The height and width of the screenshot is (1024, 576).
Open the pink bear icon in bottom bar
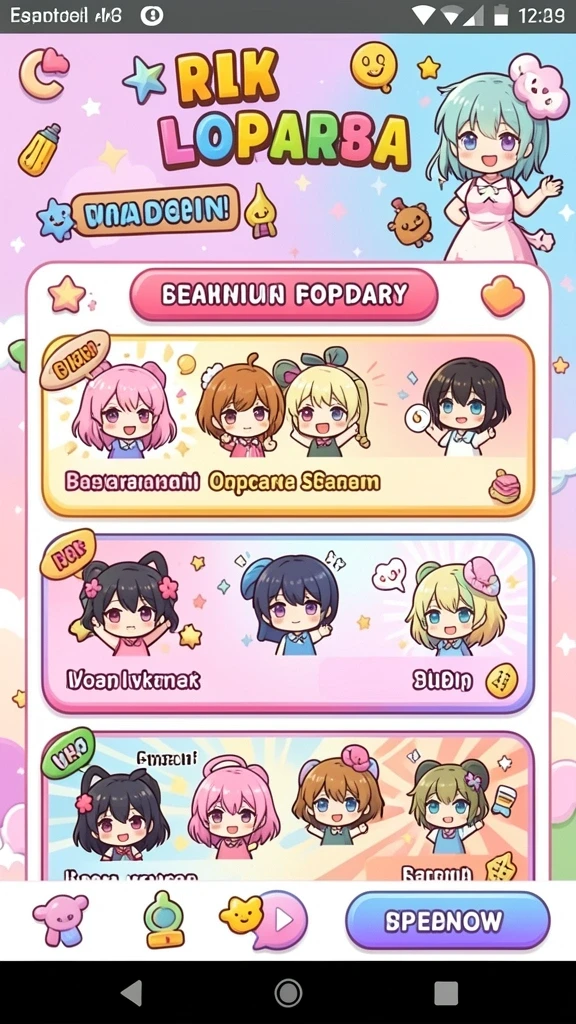[x=60, y=920]
